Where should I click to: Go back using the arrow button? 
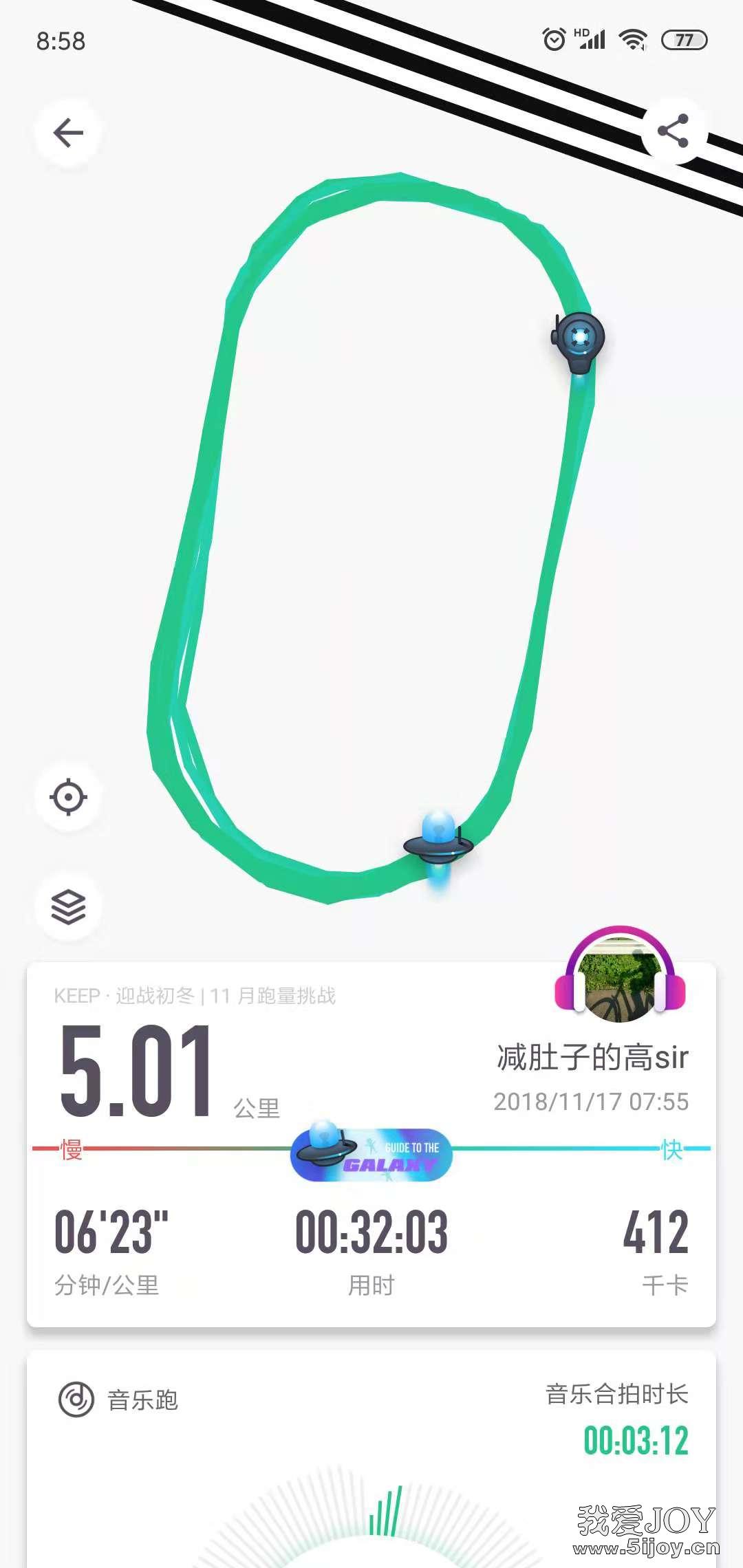click(68, 132)
